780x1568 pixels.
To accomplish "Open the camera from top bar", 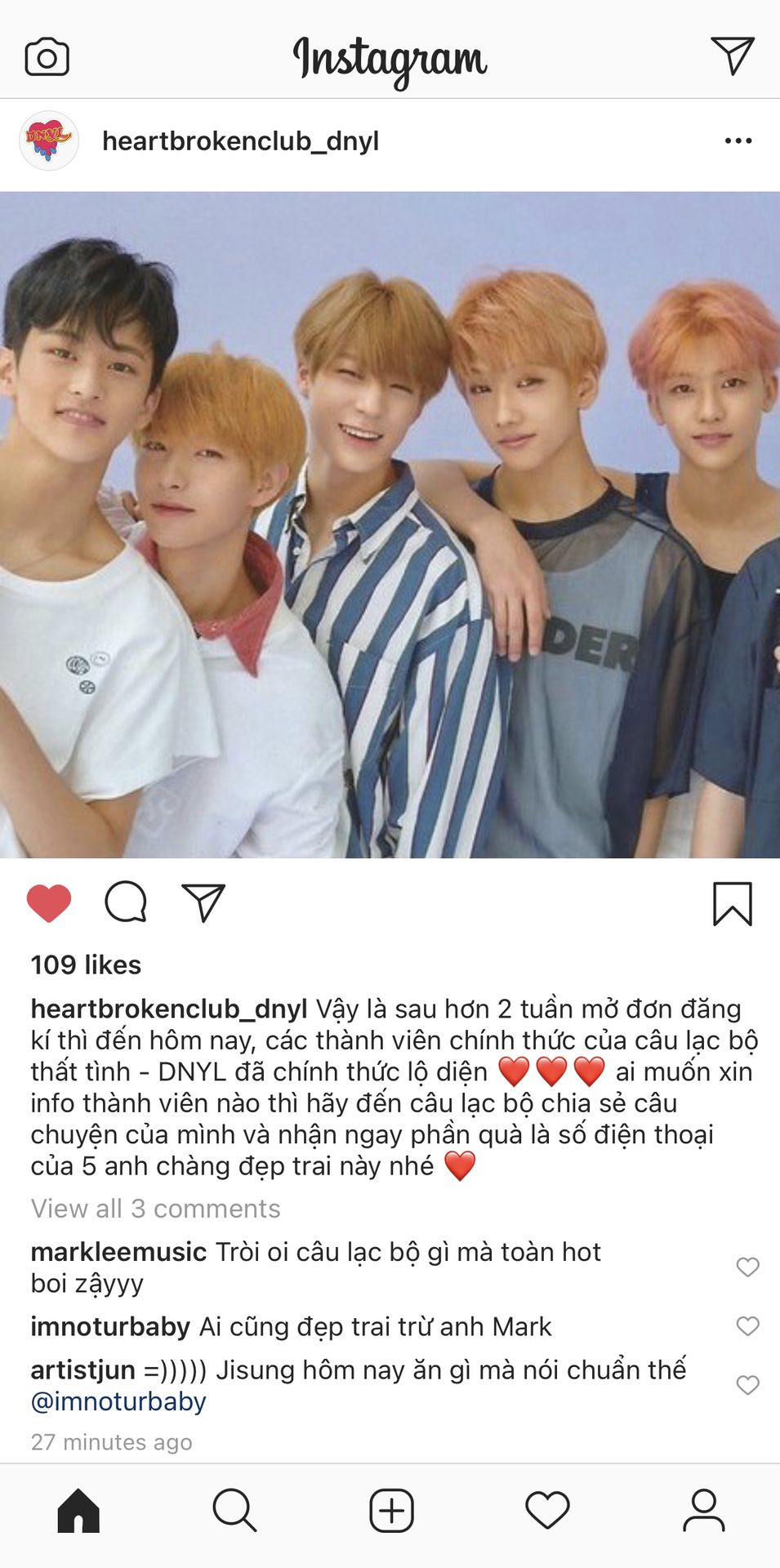I will 47,58.
